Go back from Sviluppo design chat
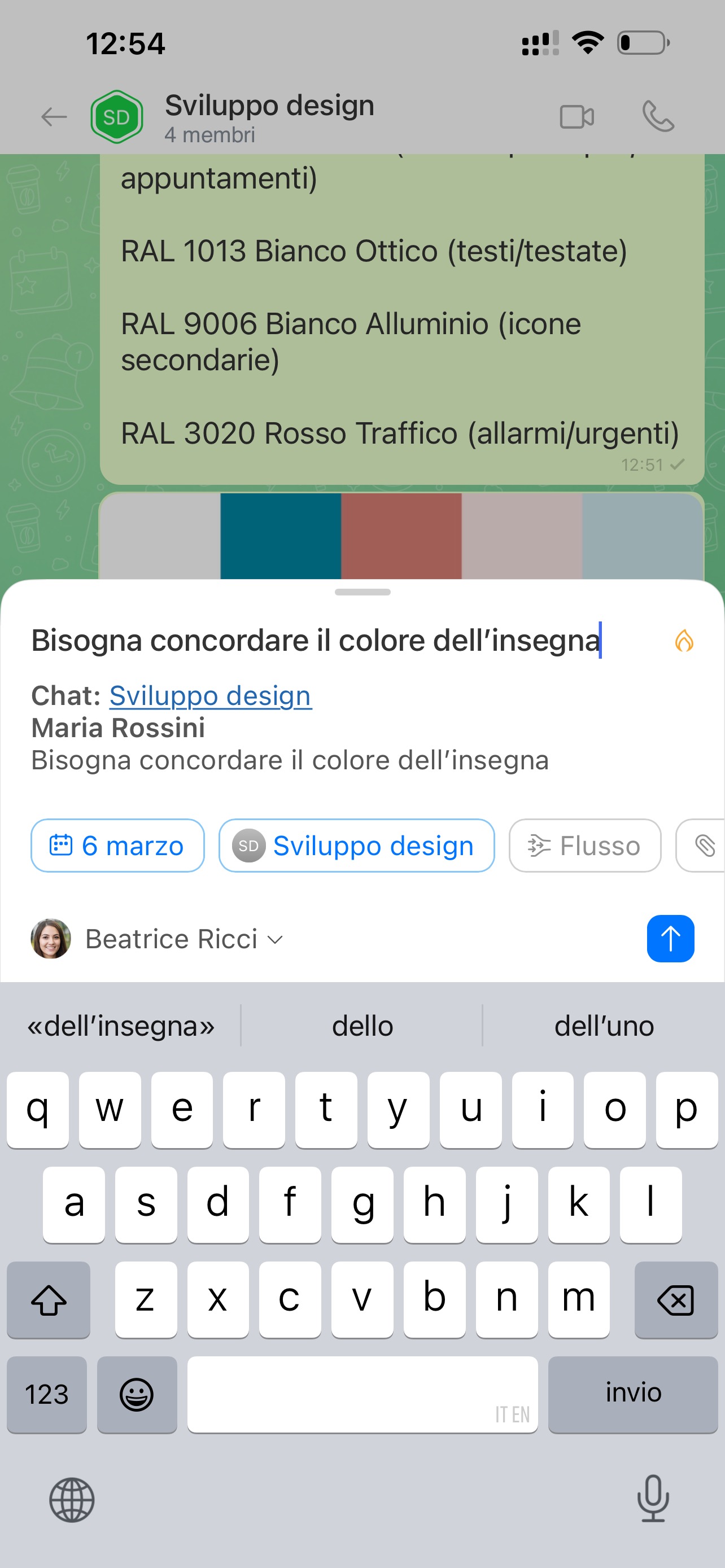 pos(54,116)
